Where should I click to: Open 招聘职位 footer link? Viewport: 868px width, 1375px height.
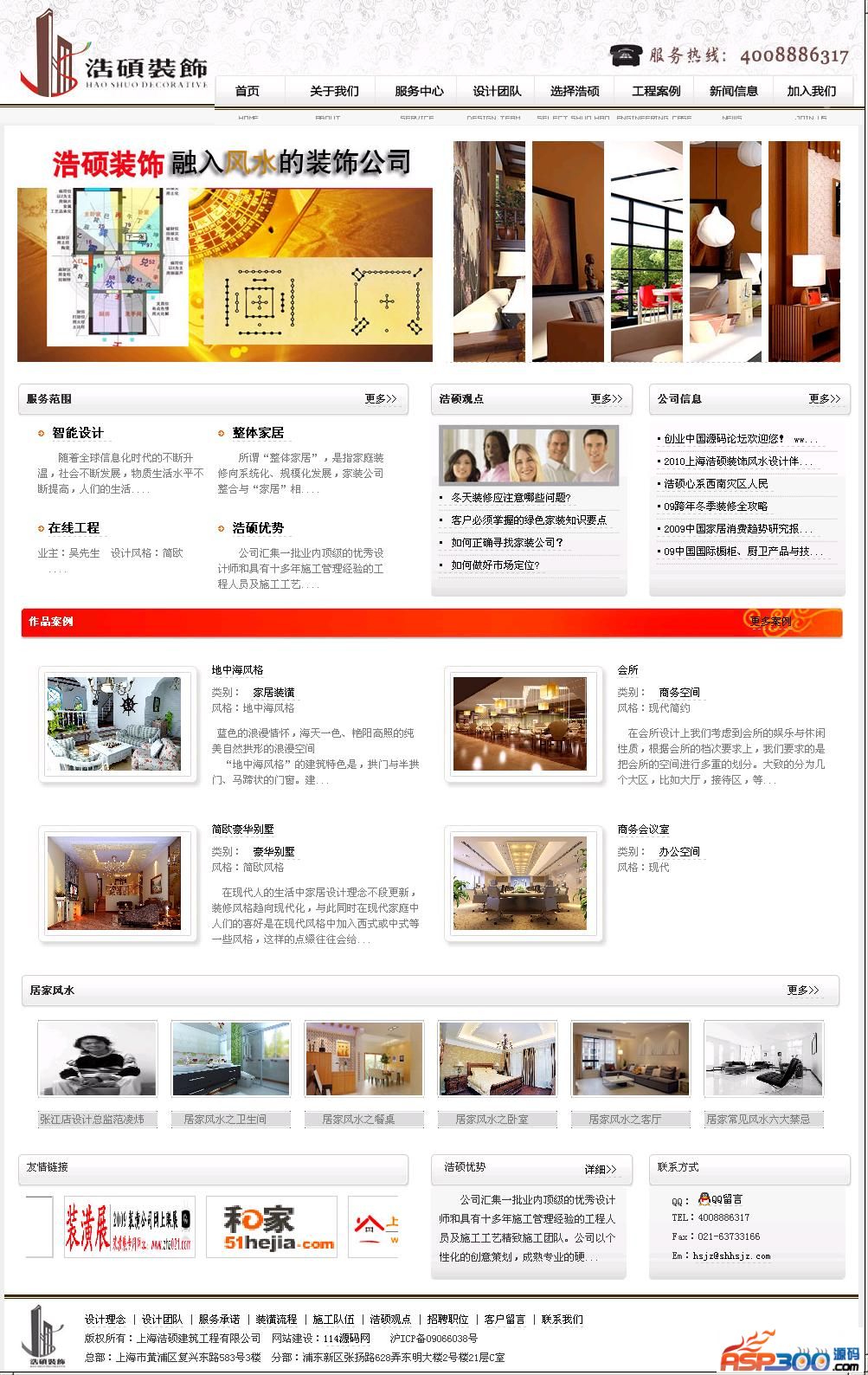pyautogui.click(x=447, y=1320)
